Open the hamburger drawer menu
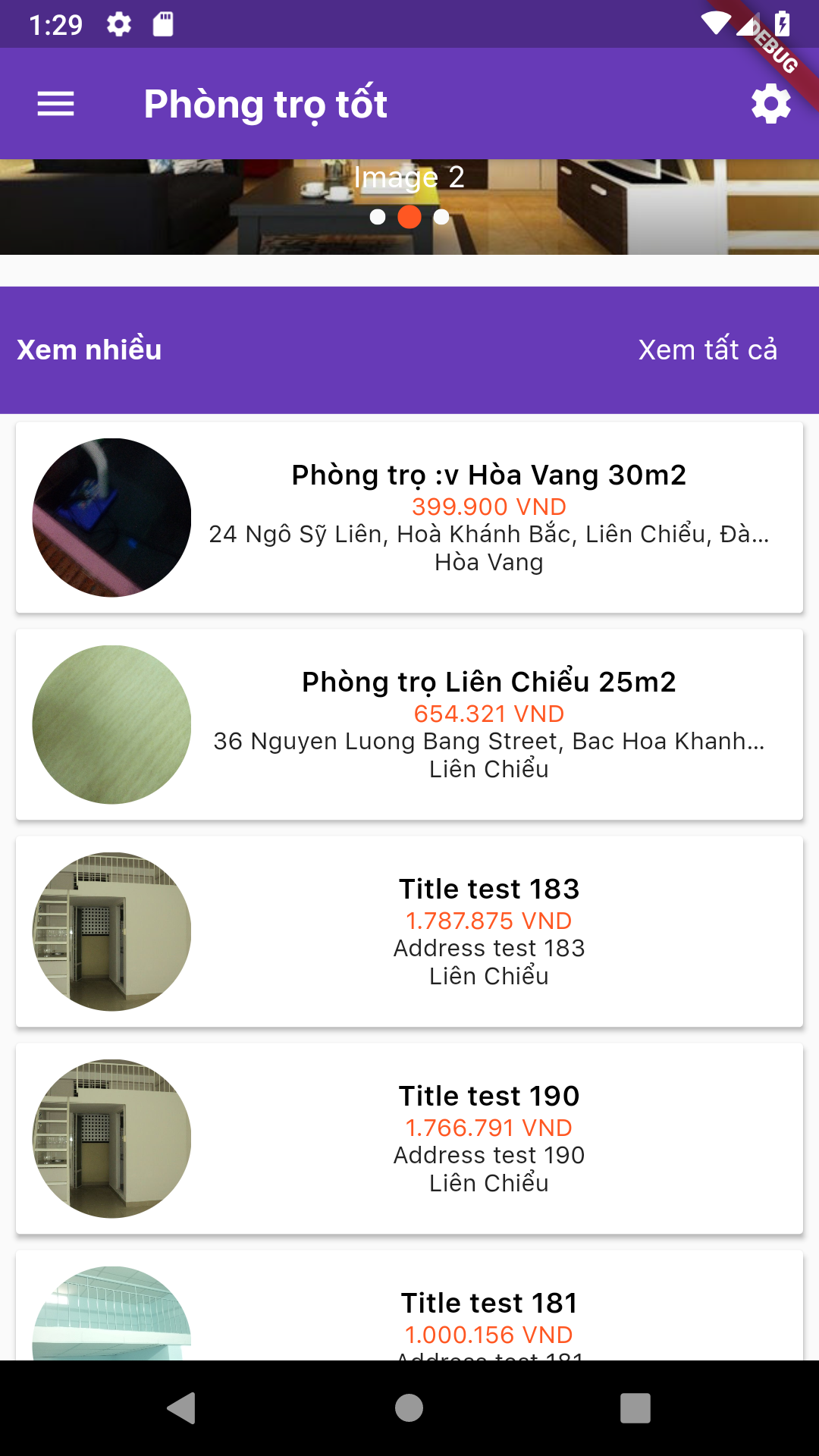The height and width of the screenshot is (1456, 819). click(x=56, y=104)
